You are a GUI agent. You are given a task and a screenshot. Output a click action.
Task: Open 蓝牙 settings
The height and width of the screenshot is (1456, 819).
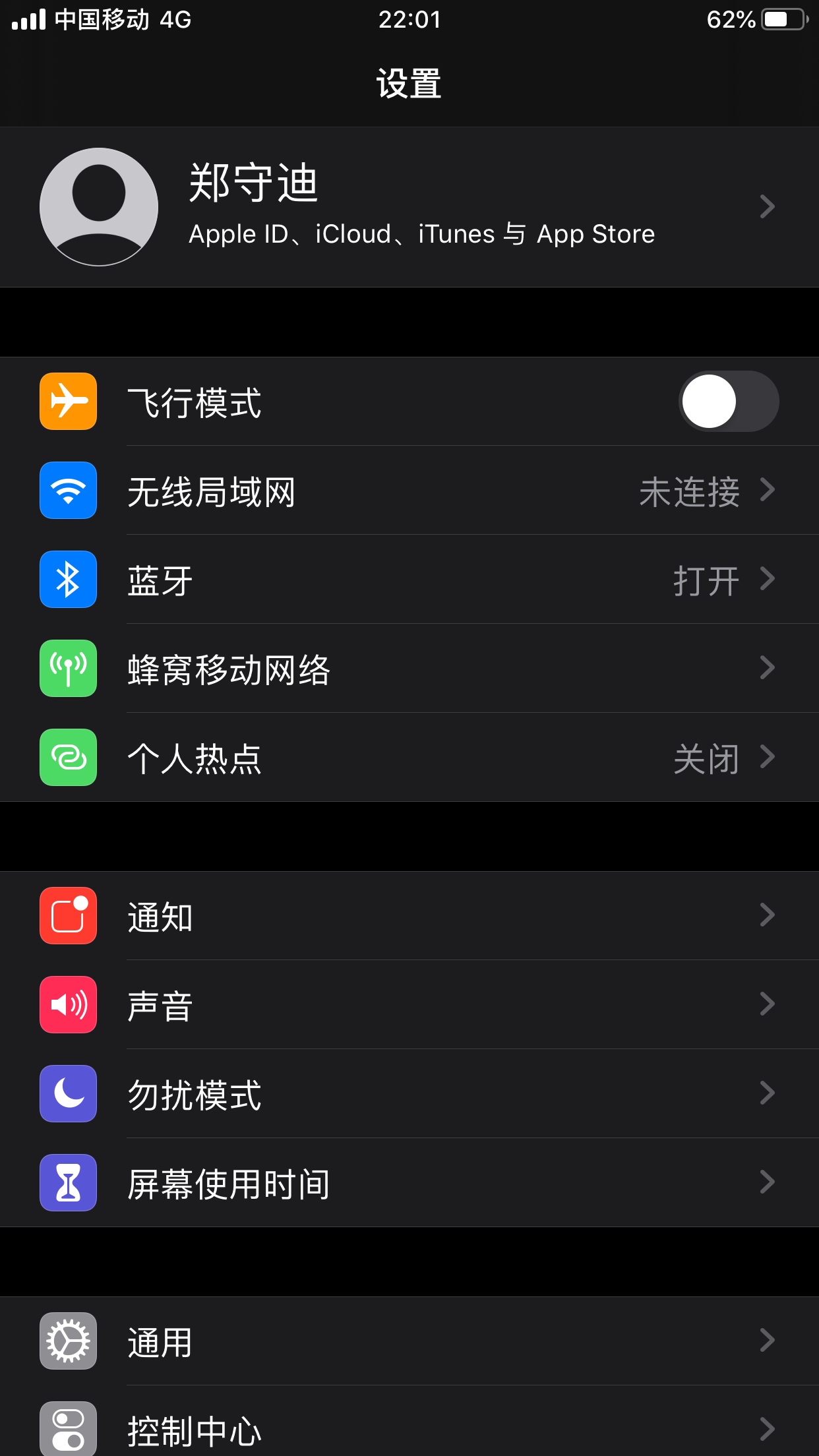409,580
